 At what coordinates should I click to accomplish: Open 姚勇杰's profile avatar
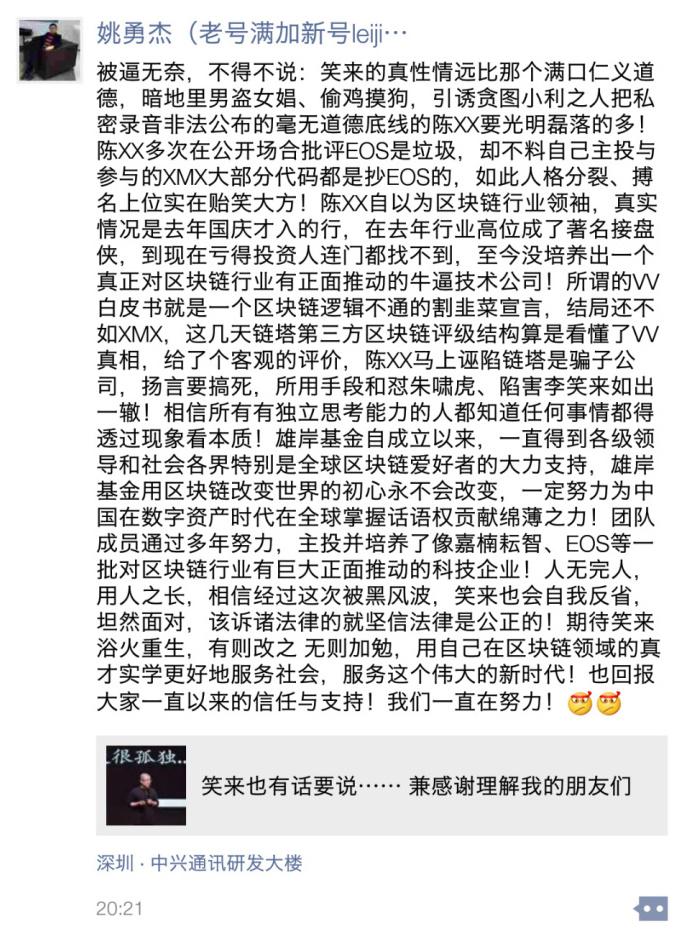pyautogui.click(x=49, y=50)
